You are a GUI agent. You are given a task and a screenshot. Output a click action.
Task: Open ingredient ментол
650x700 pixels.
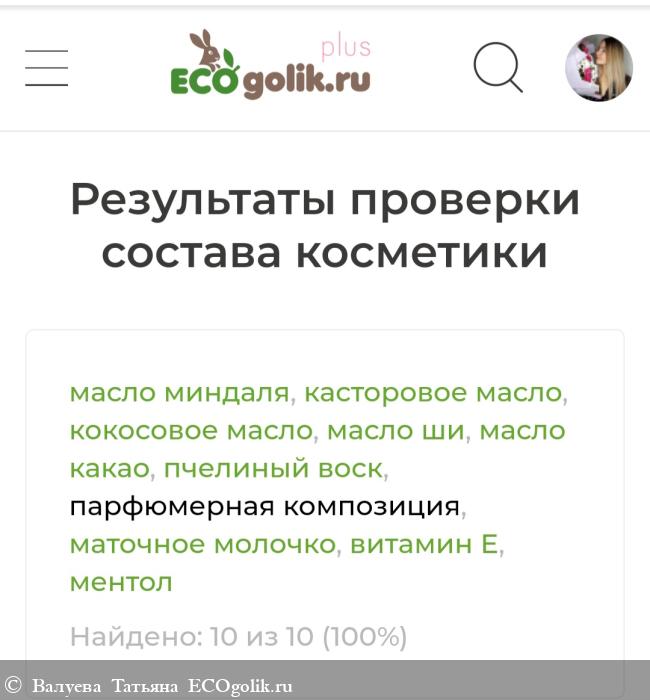point(120,582)
